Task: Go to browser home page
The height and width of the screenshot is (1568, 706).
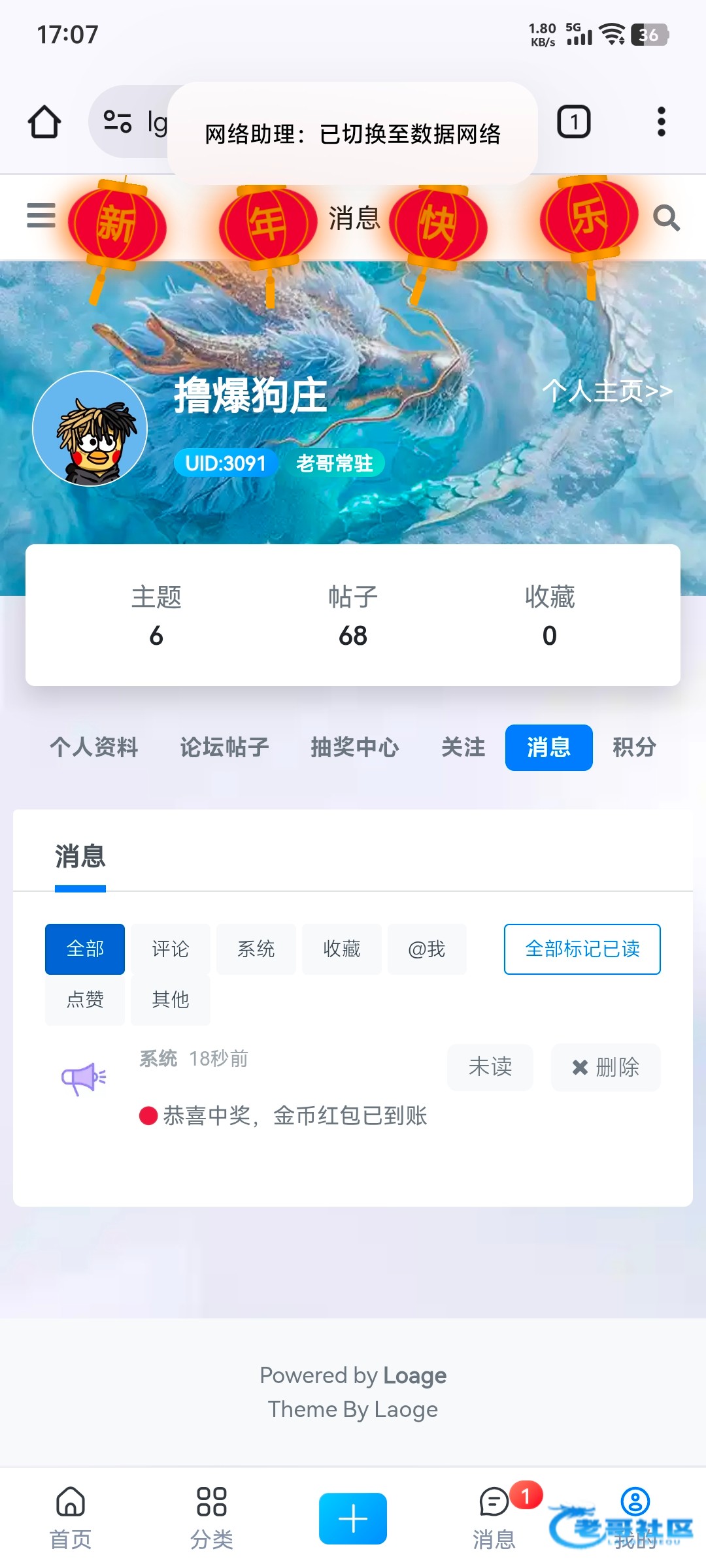Action: pos(44,122)
